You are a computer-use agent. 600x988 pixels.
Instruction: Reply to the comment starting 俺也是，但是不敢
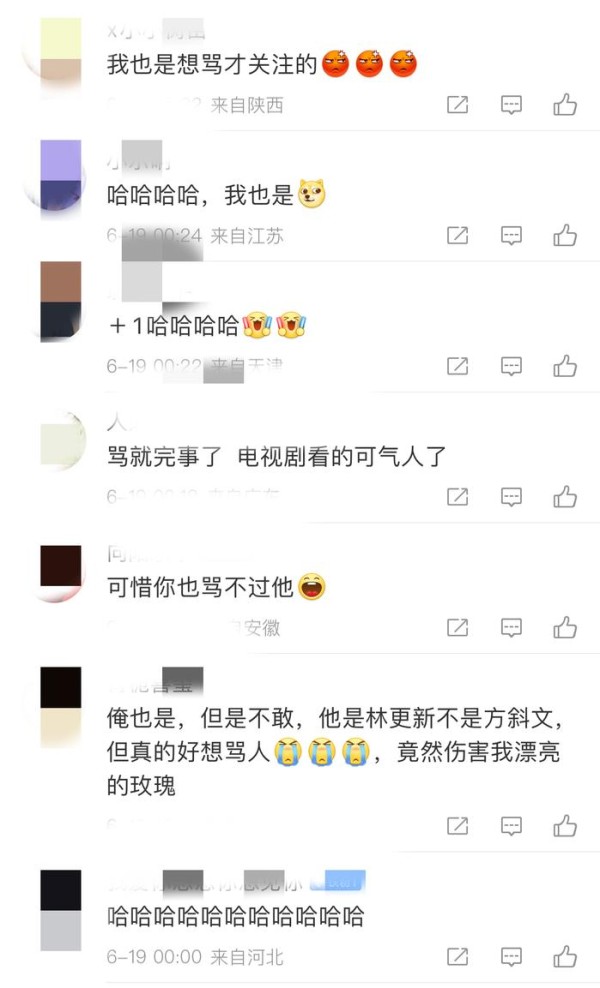[511, 825]
